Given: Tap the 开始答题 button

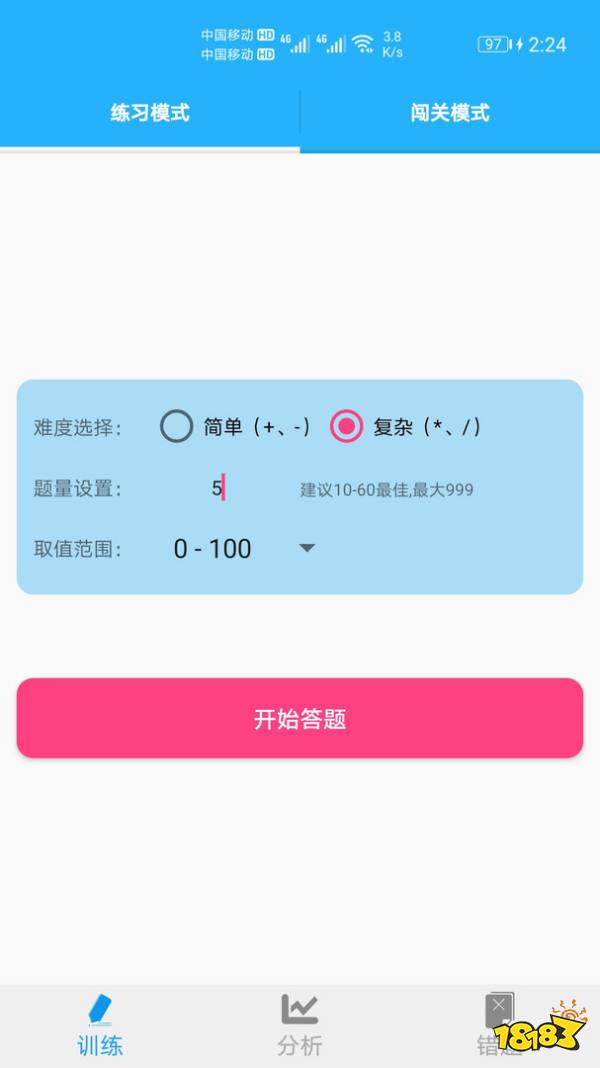Looking at the screenshot, I should click(x=300, y=718).
